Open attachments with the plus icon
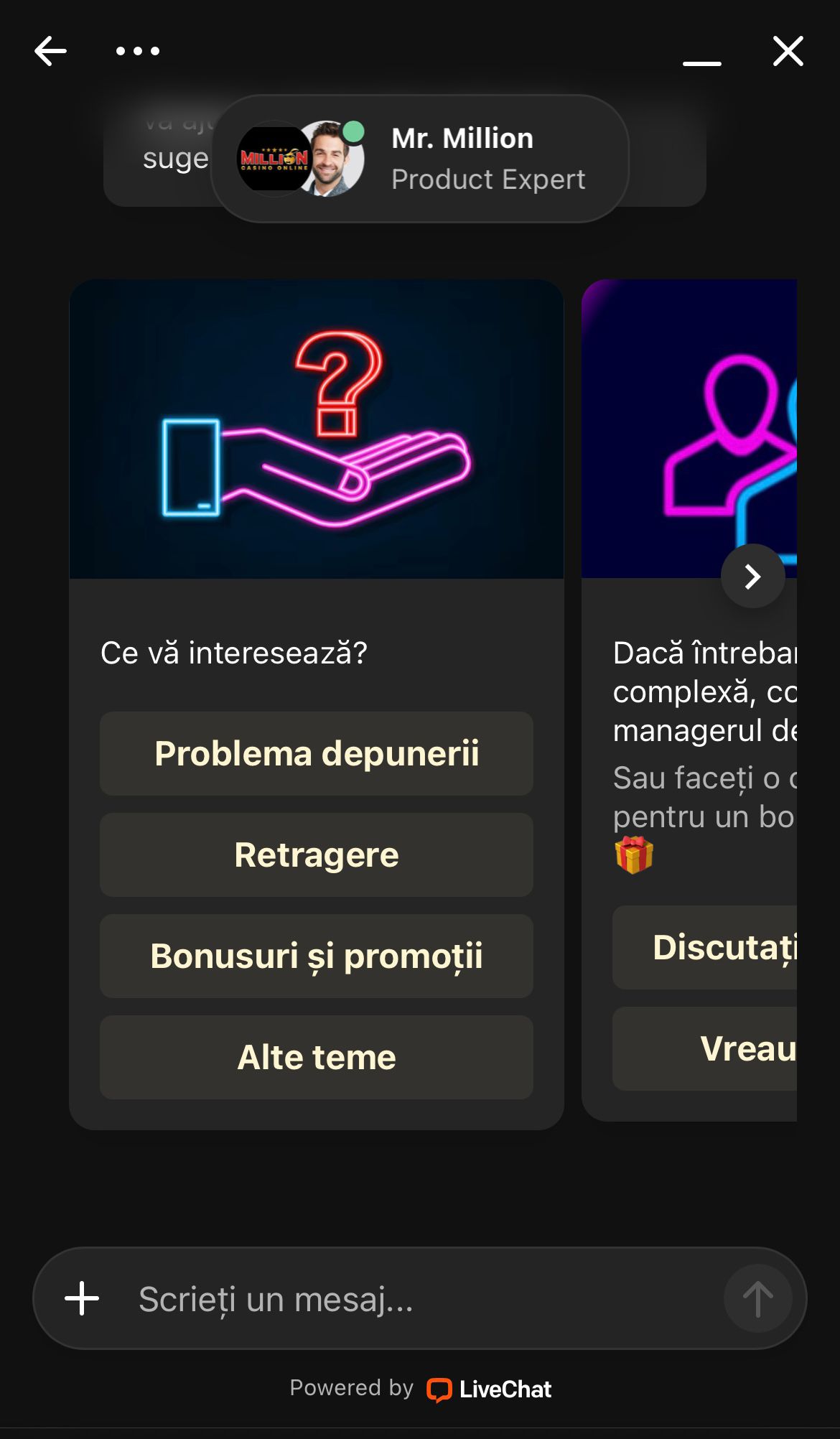This screenshot has width=840, height=1439. (x=82, y=1298)
